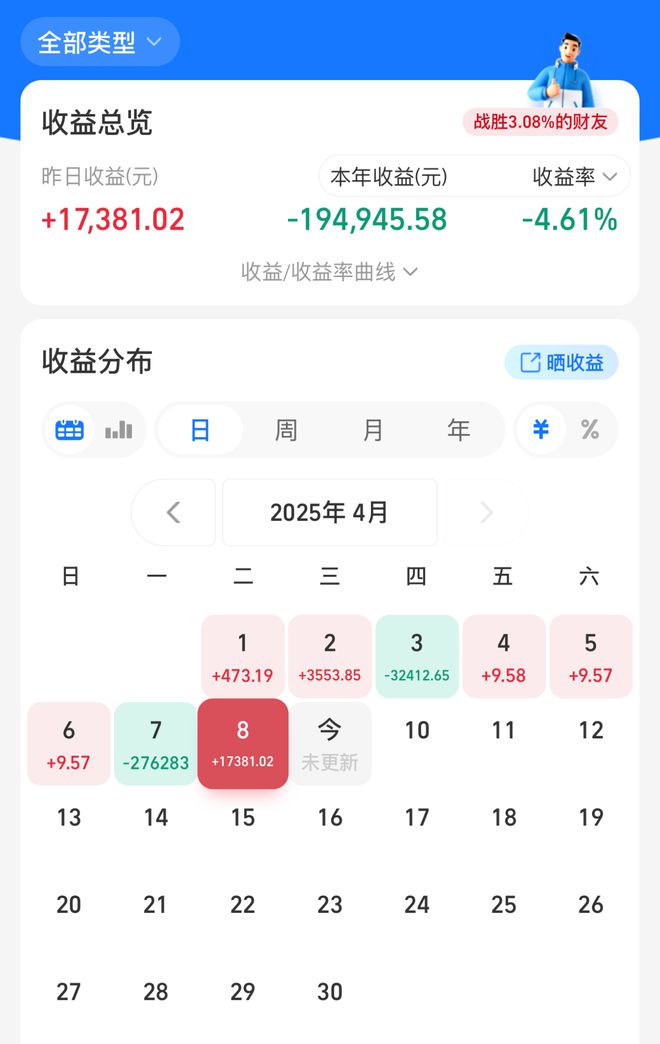This screenshot has width=660, height=1044.
Task: Open the 2025年 4月 month picker
Action: click(x=329, y=513)
